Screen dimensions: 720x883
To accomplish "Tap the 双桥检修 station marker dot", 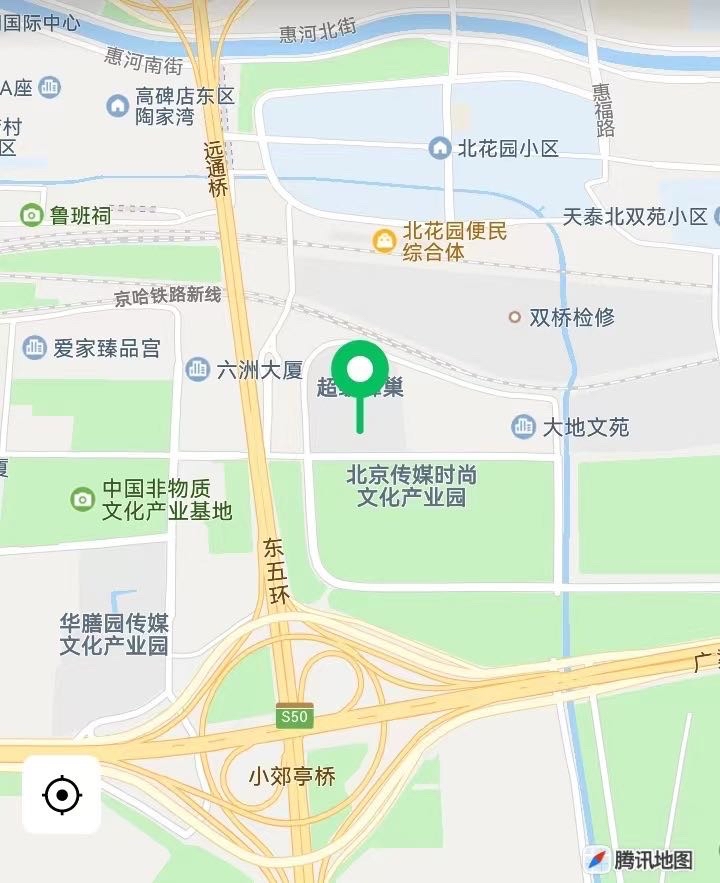I will pos(513,316).
